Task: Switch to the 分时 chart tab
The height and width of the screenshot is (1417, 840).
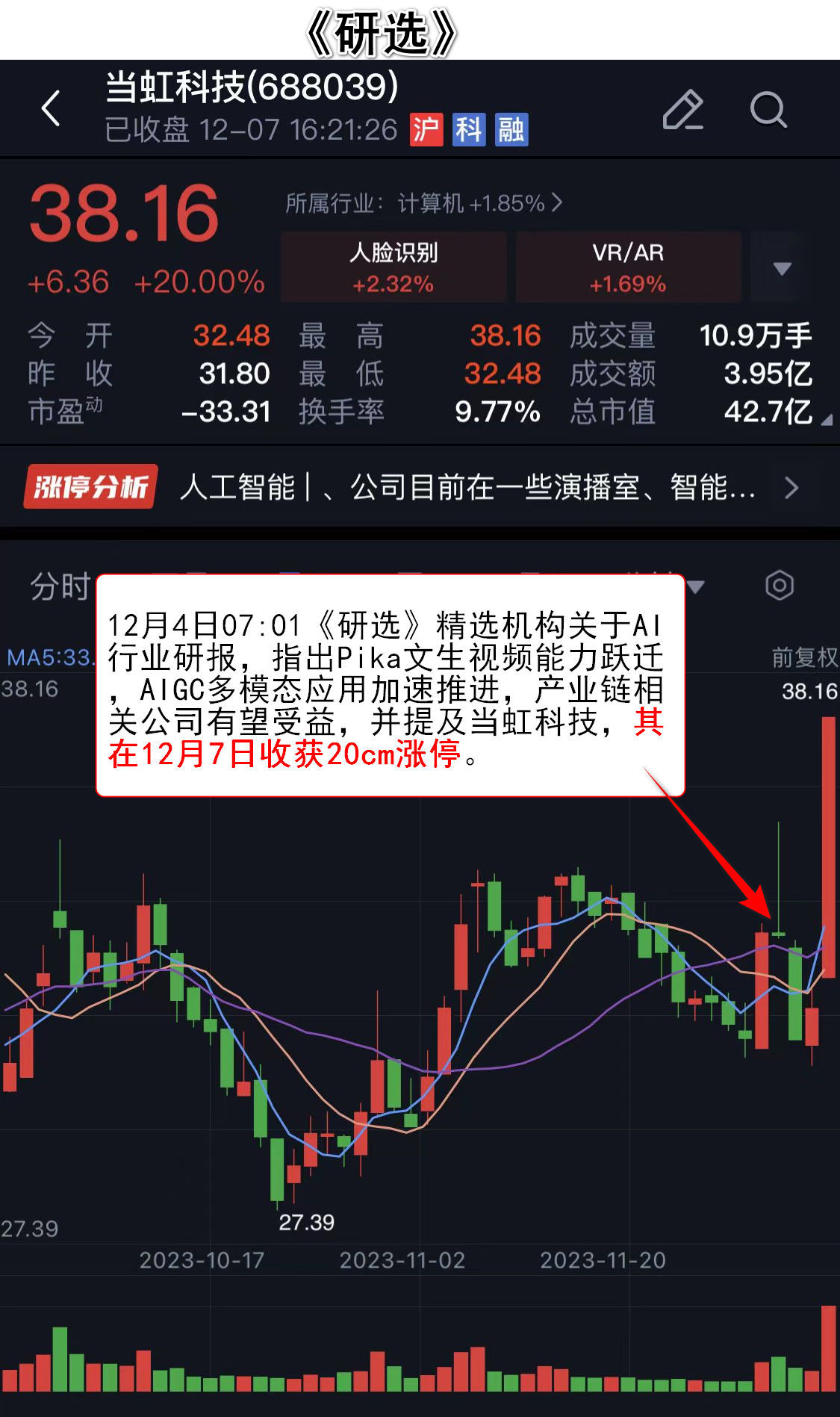Action: click(60, 586)
